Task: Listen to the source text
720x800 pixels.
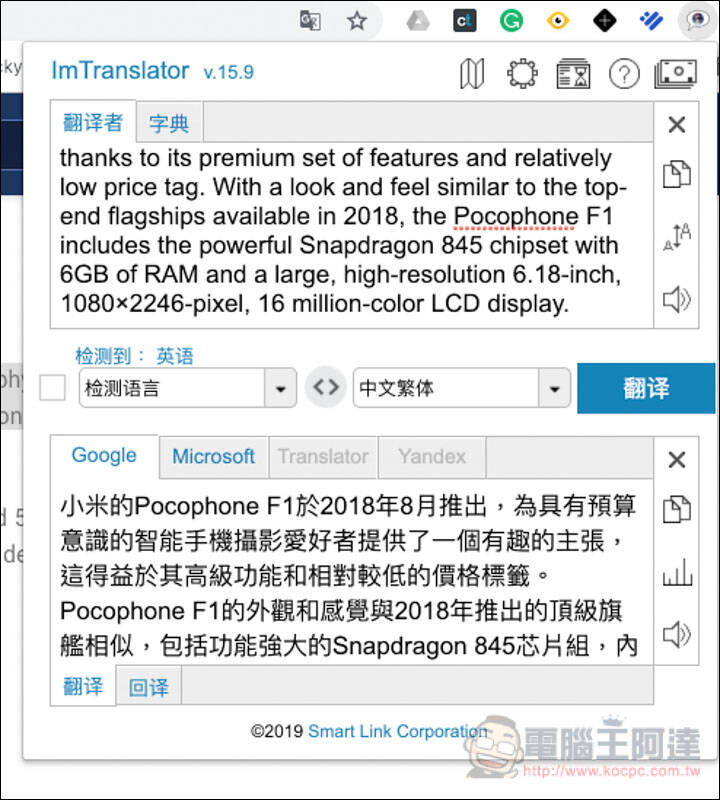Action: [x=677, y=300]
